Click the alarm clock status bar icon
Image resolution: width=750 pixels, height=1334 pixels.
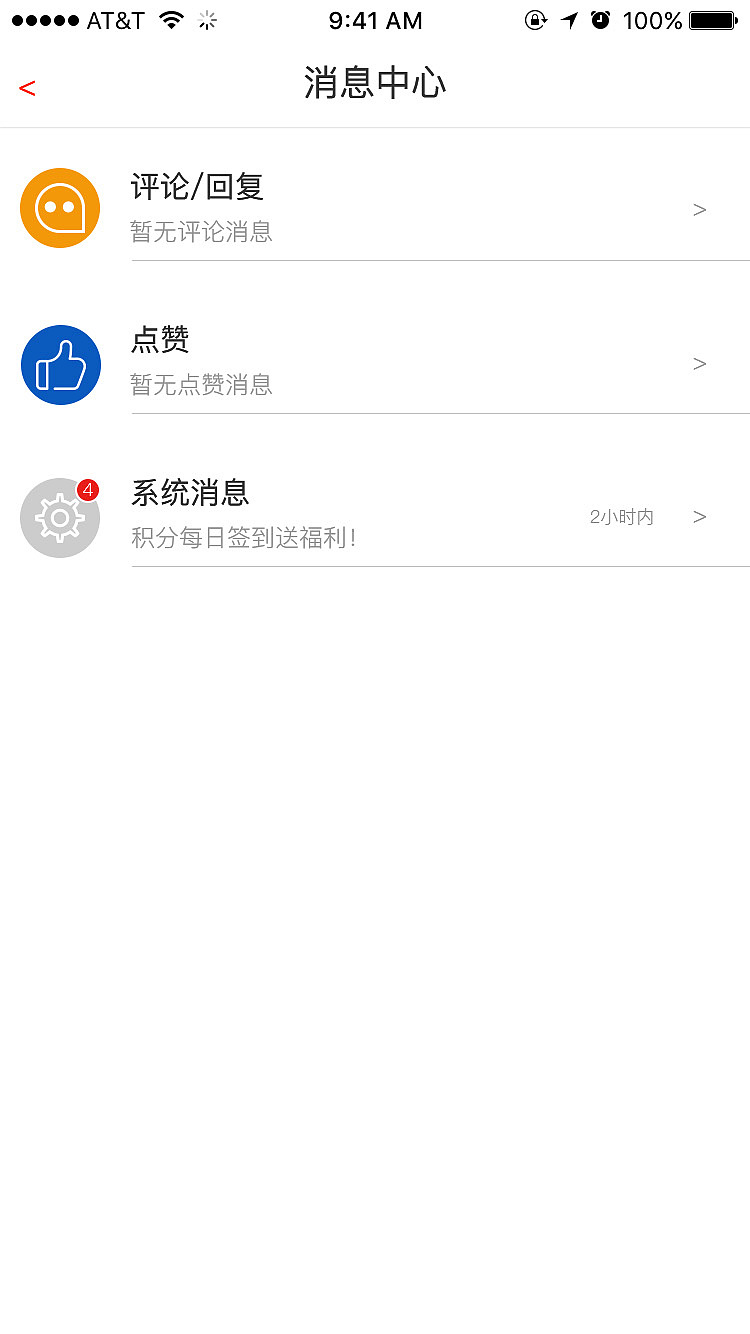599,18
